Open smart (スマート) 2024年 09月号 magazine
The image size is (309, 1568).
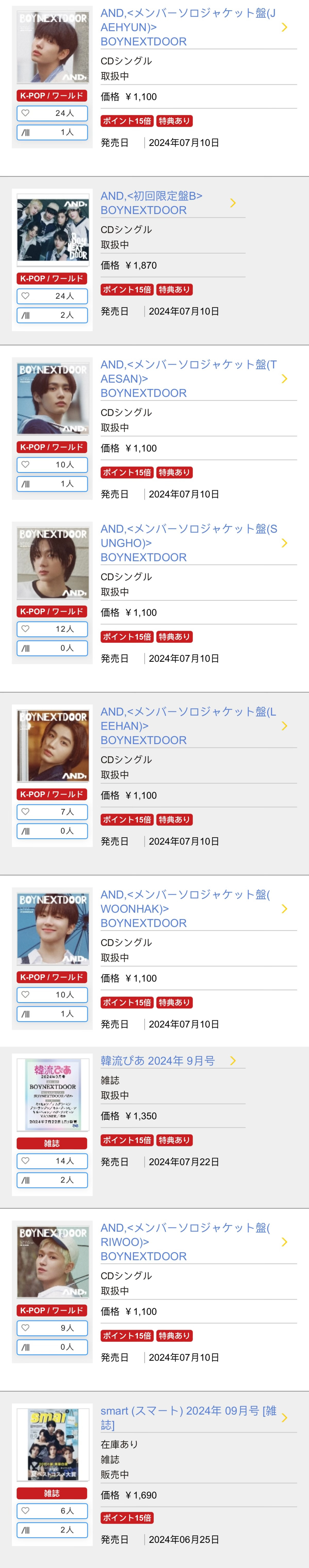188,1418
